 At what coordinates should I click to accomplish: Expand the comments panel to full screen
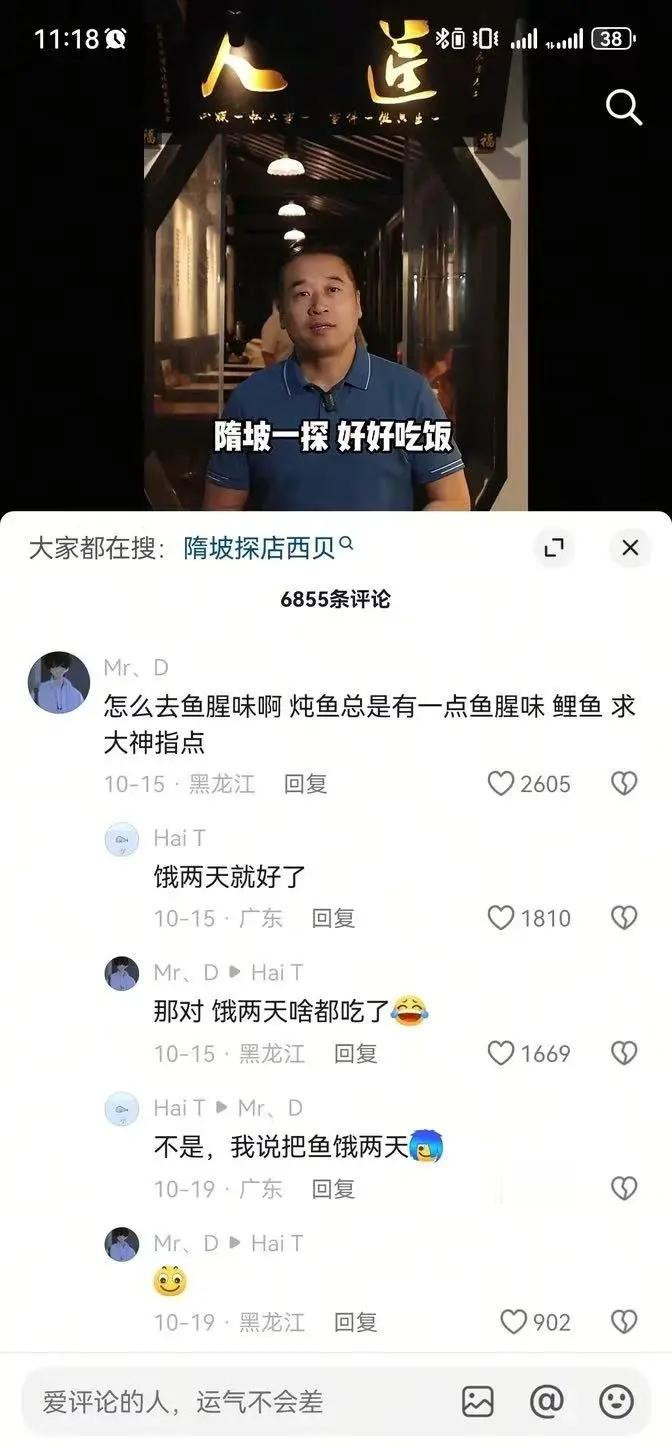click(554, 547)
